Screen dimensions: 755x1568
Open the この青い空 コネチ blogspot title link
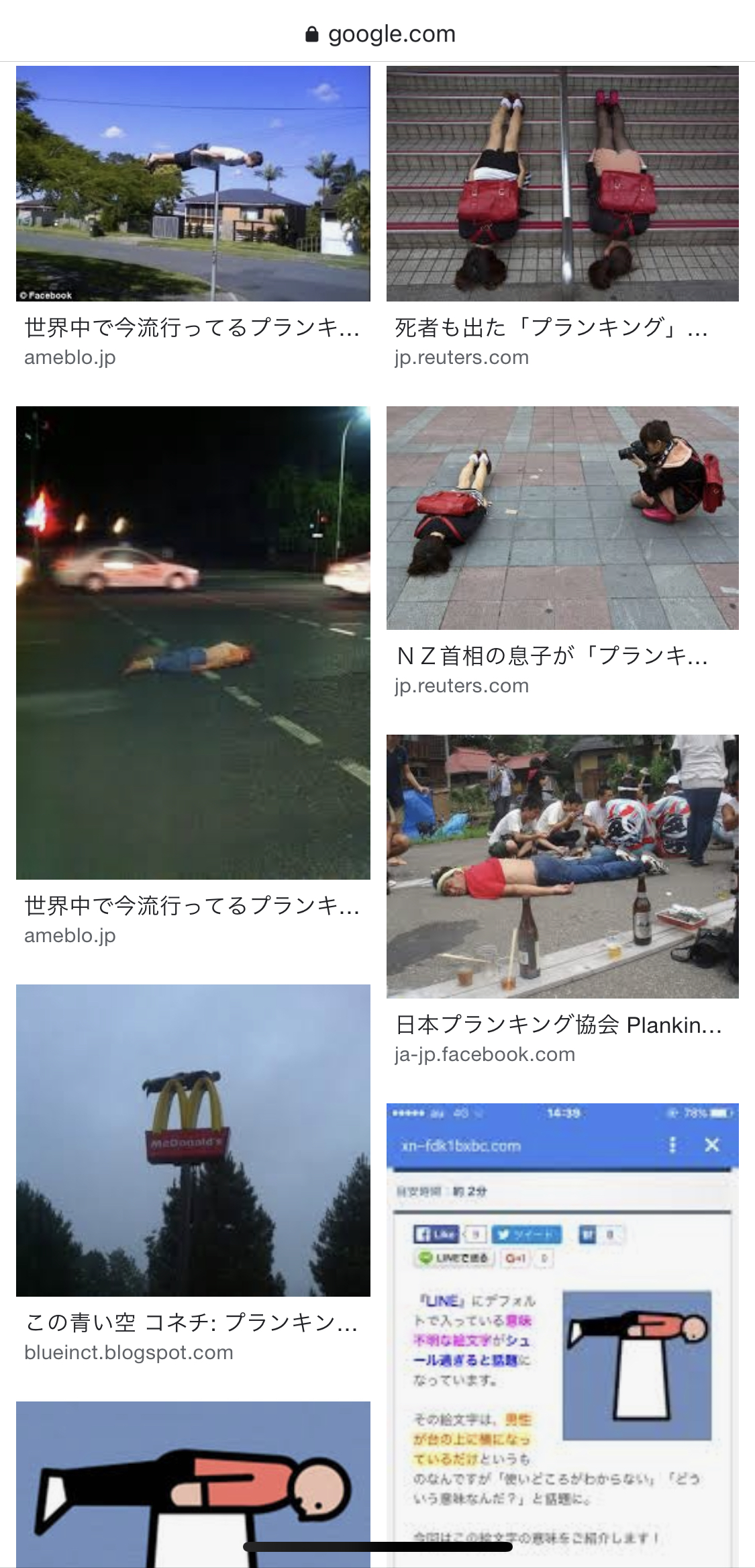192,1322
